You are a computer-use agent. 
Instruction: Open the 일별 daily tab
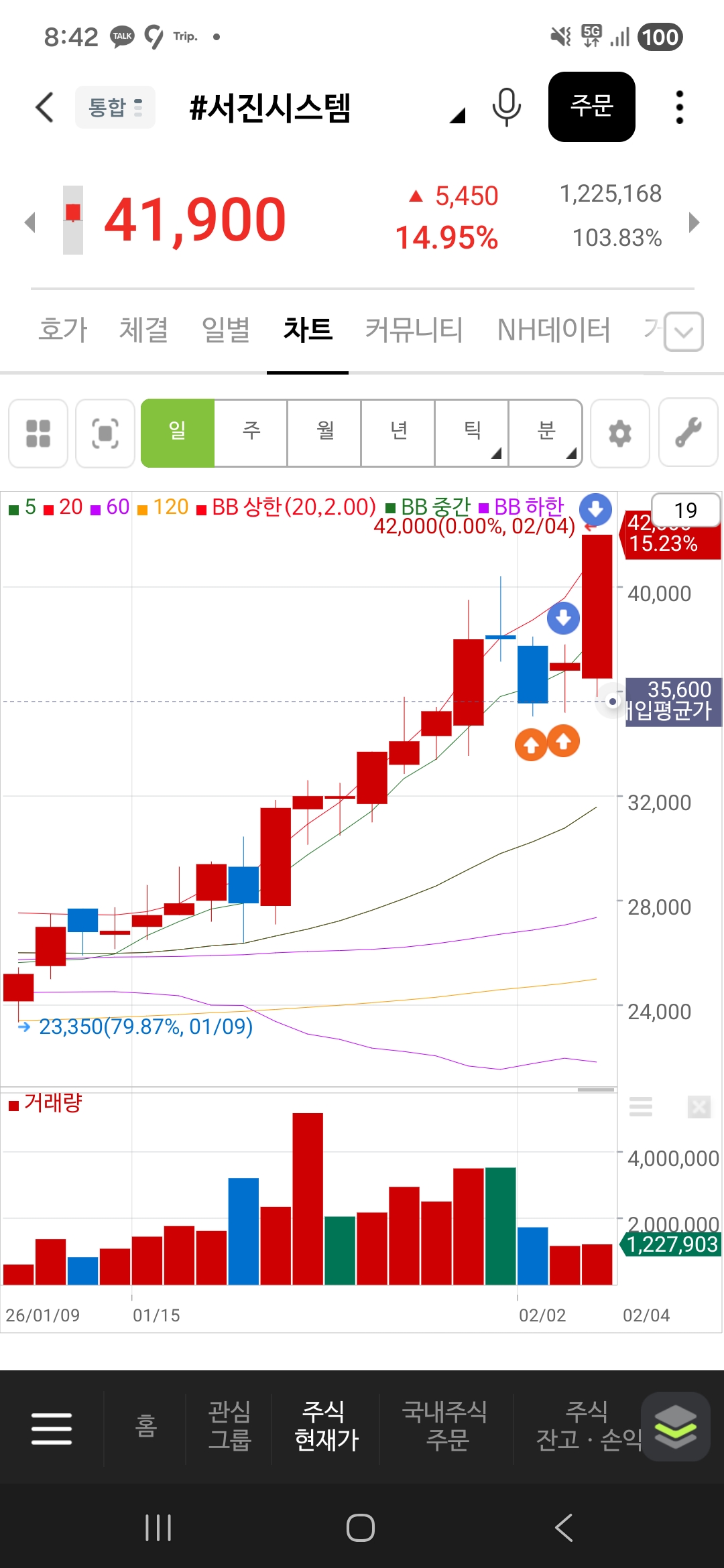pyautogui.click(x=226, y=330)
